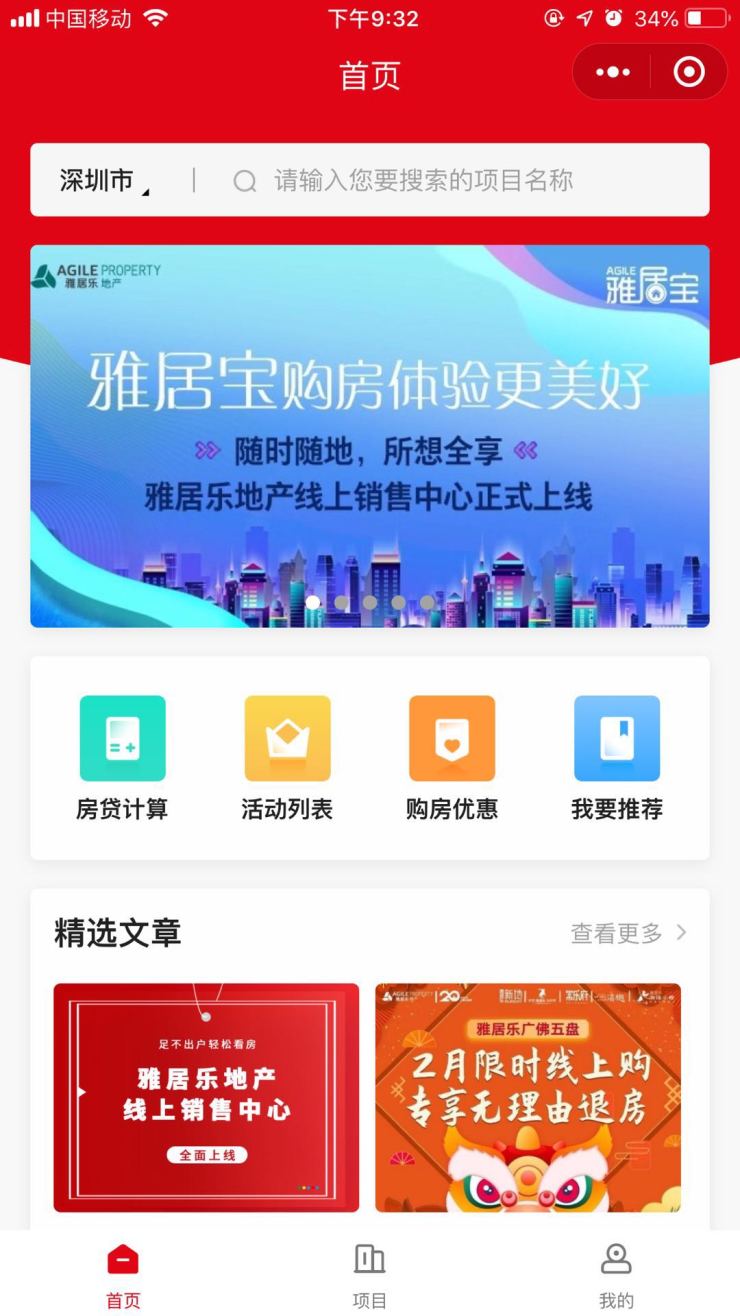Open the 雅居宝 promotional banner
The height and width of the screenshot is (1316, 740).
coord(370,436)
